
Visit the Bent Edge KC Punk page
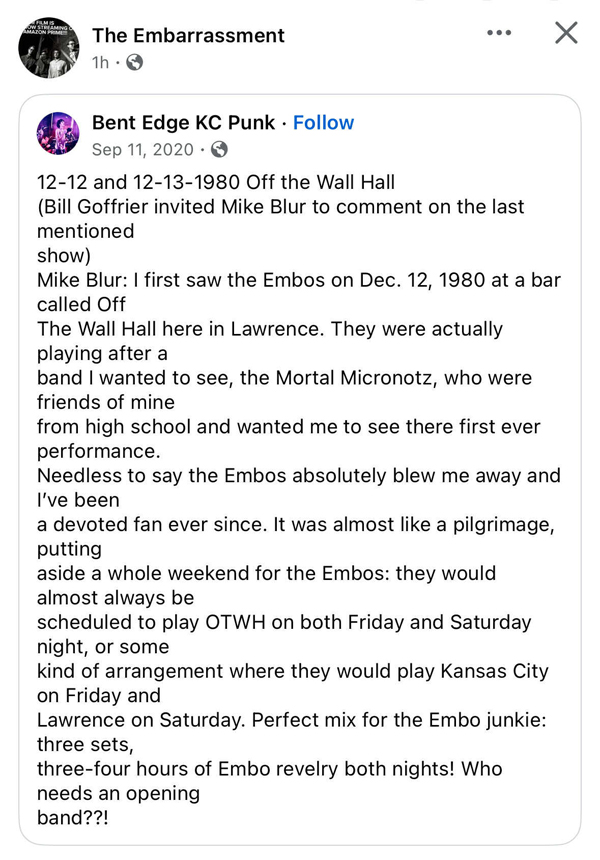click(x=183, y=122)
